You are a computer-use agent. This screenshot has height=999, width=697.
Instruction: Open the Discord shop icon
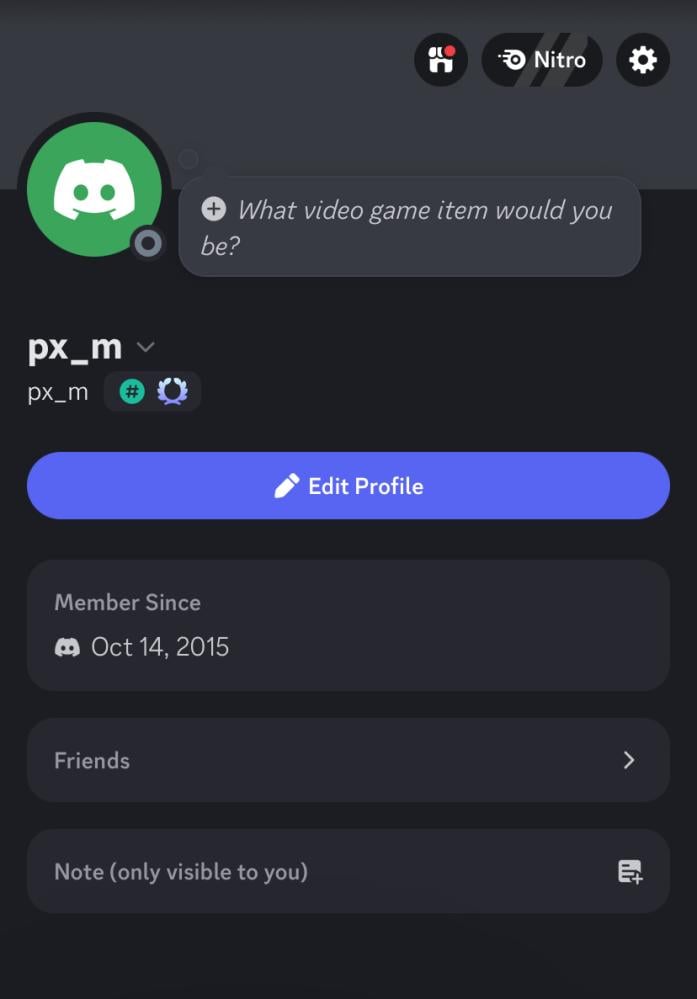tap(441, 60)
